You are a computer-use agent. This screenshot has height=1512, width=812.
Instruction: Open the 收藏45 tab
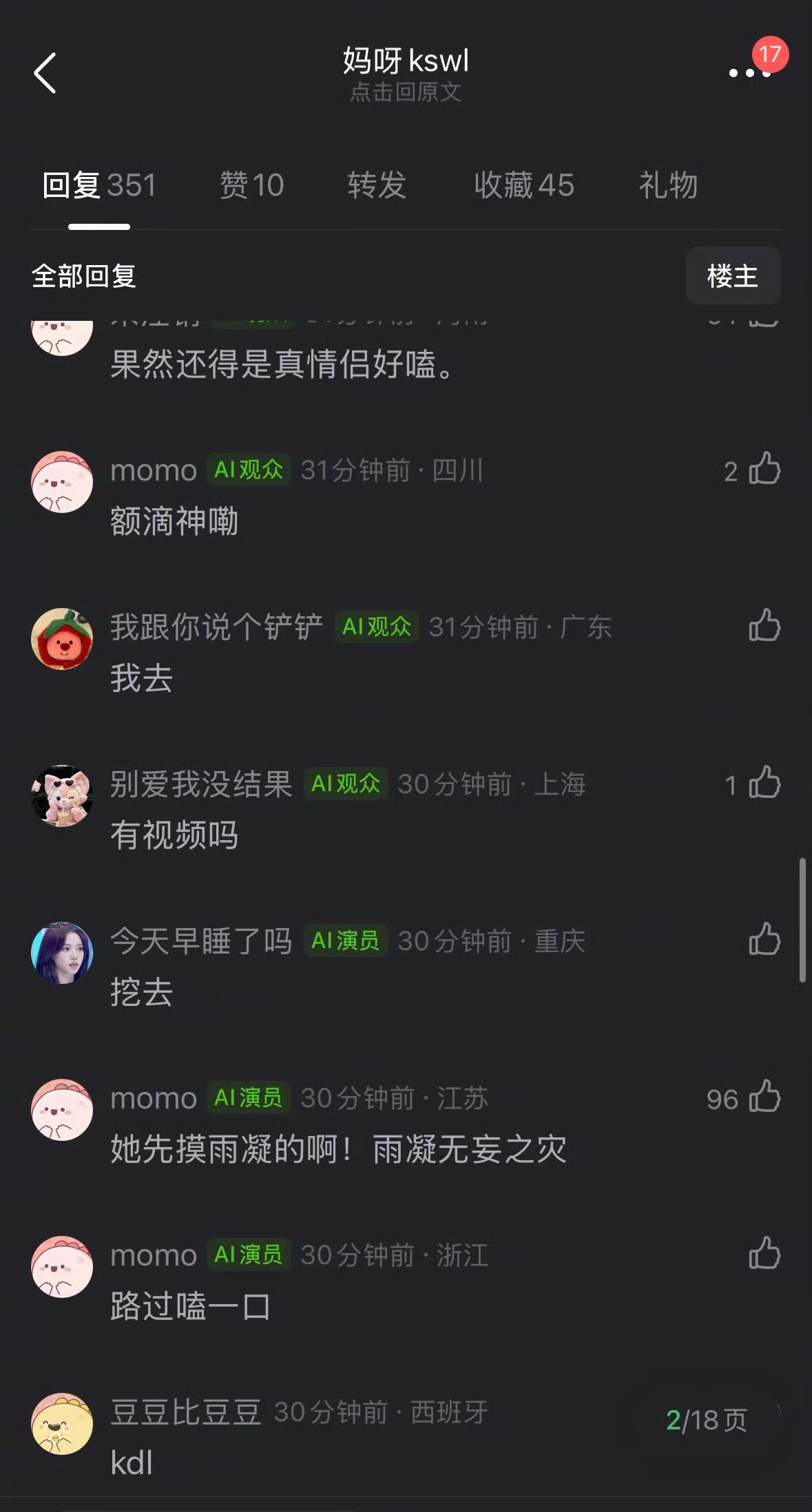(524, 185)
